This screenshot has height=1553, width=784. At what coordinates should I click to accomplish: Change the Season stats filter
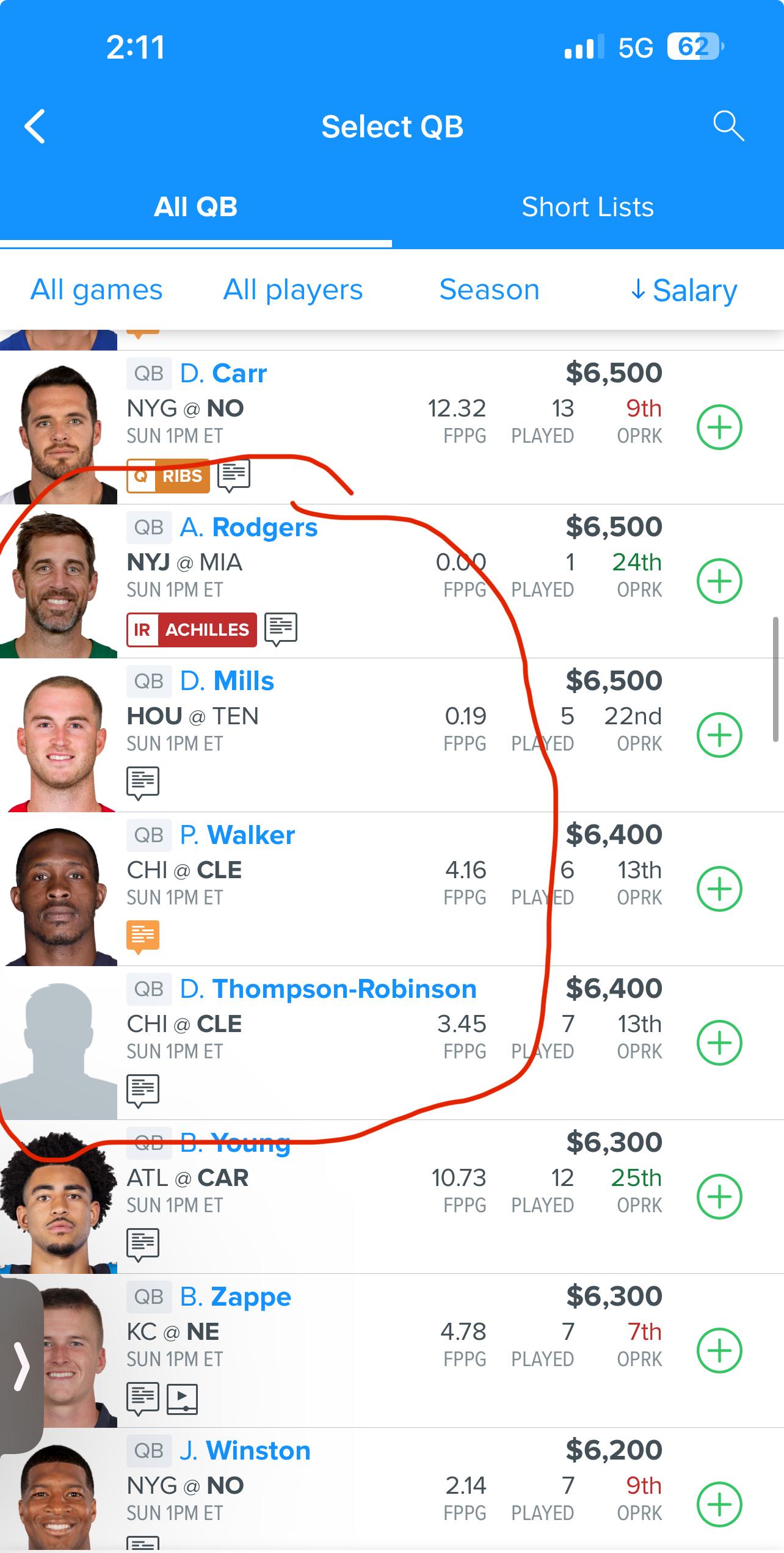[489, 289]
